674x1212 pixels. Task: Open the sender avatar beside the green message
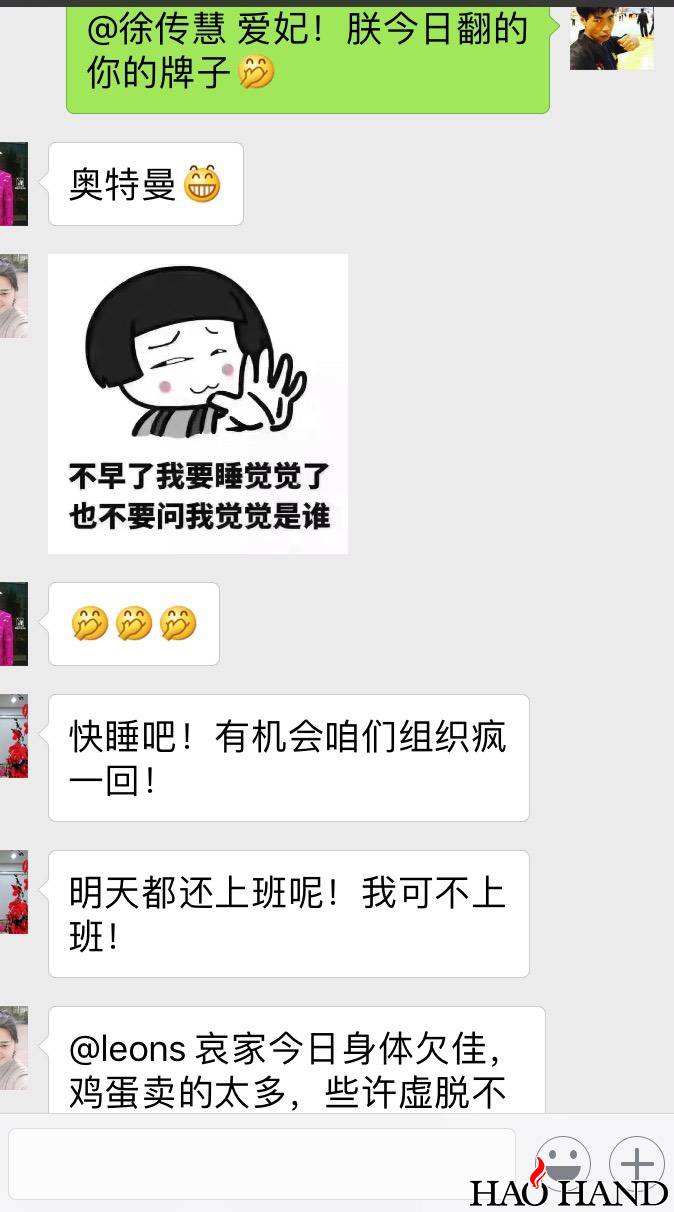click(x=611, y=38)
